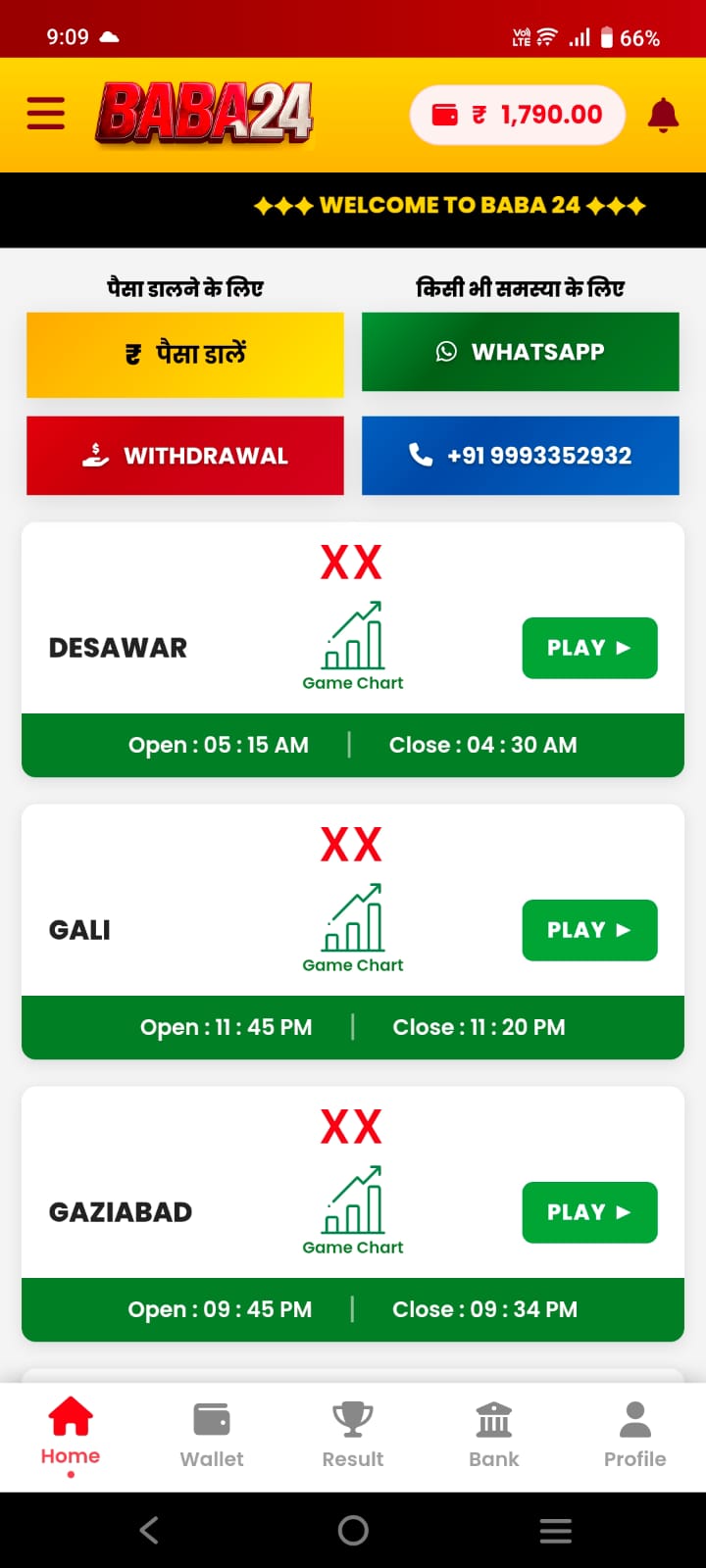
Task: Open GAZIABAD Game Chart
Action: [352, 1206]
